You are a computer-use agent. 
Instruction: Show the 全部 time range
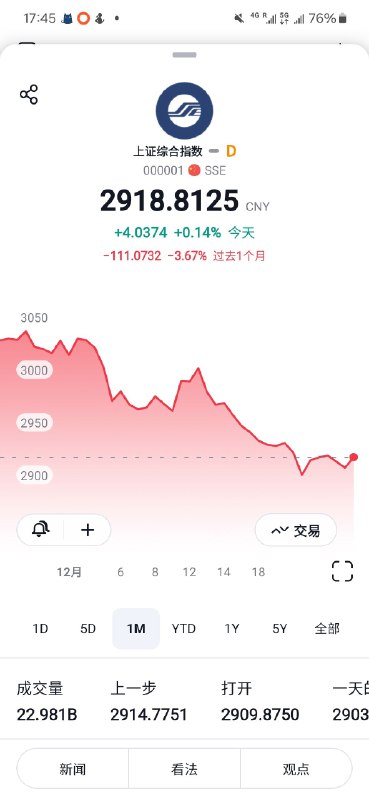coord(327,629)
